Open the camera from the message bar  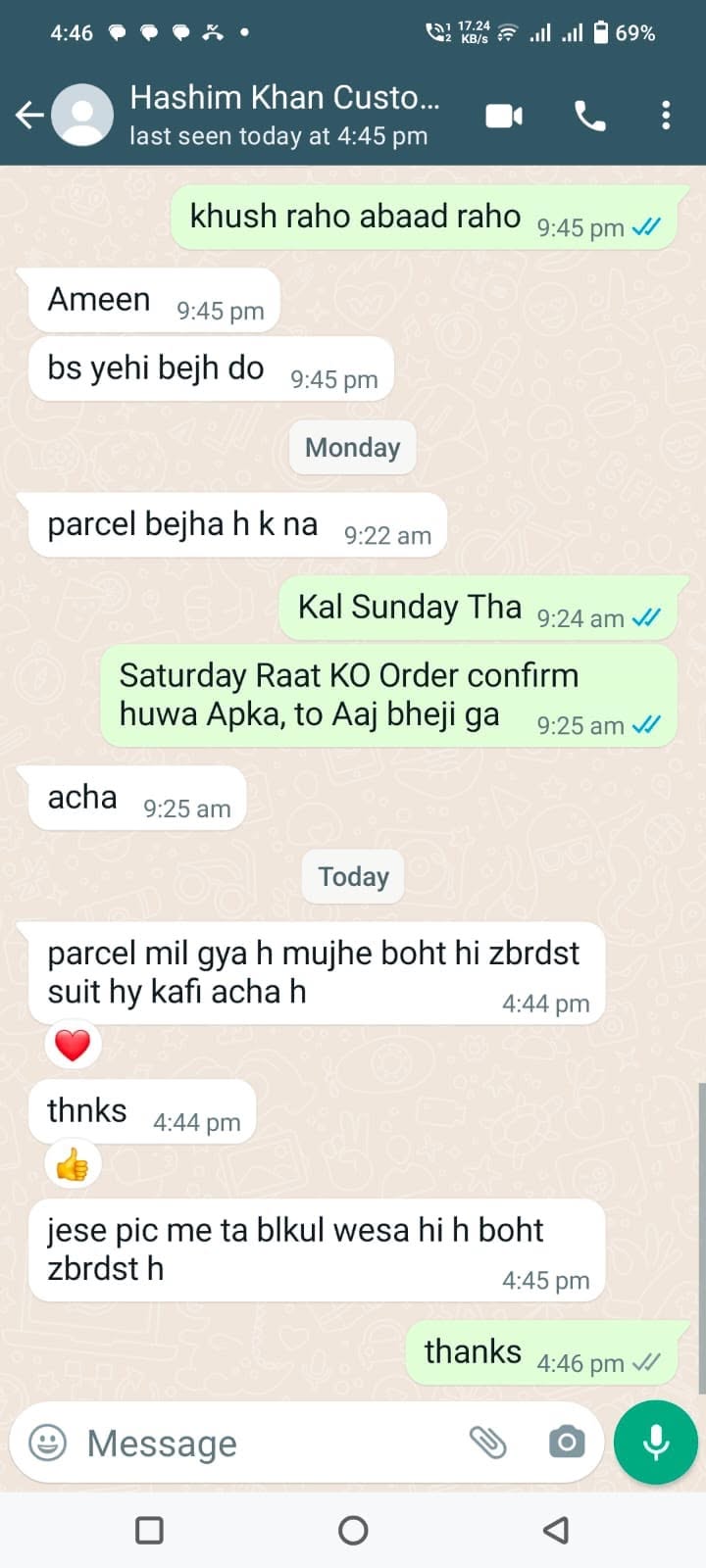pos(567,1443)
